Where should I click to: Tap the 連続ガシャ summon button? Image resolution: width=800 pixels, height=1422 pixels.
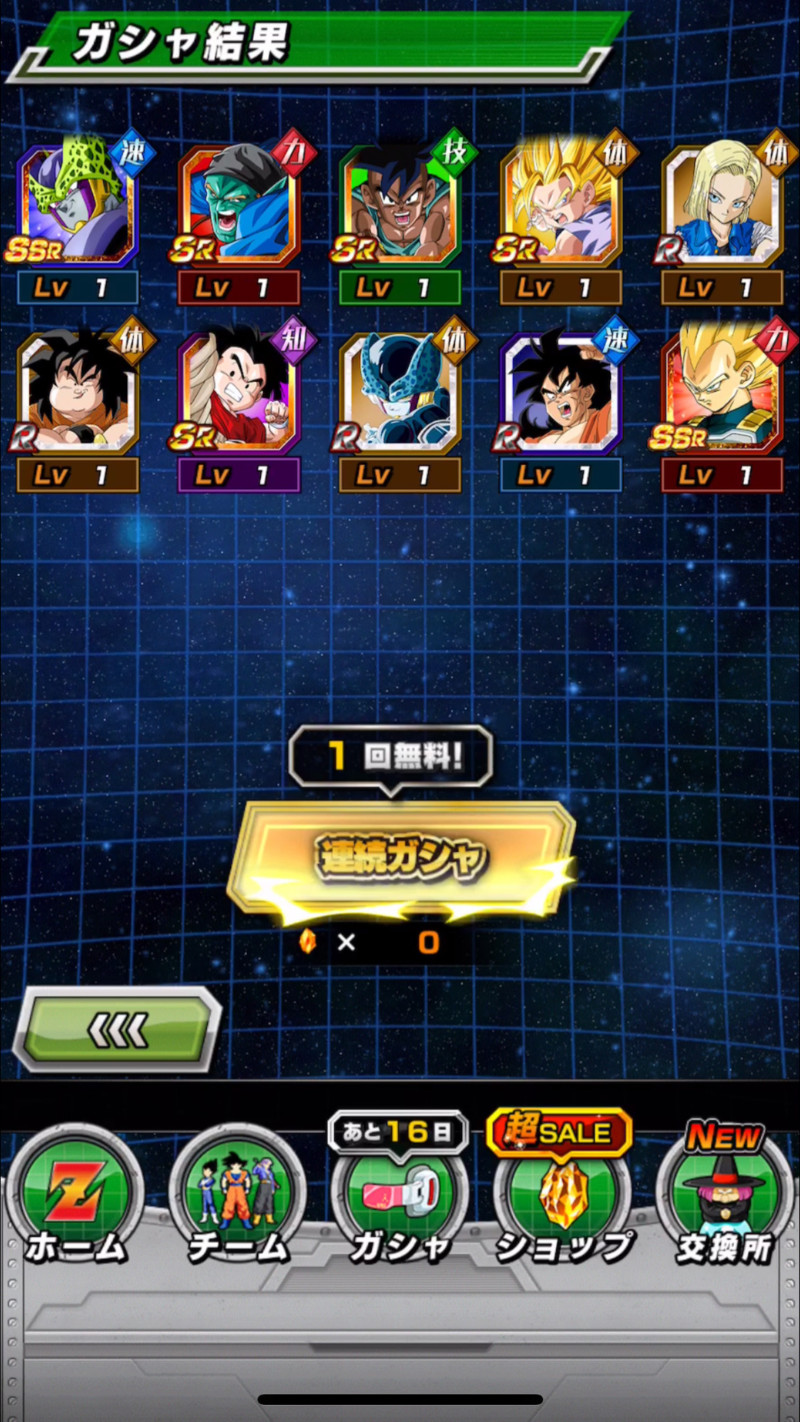tap(401, 857)
